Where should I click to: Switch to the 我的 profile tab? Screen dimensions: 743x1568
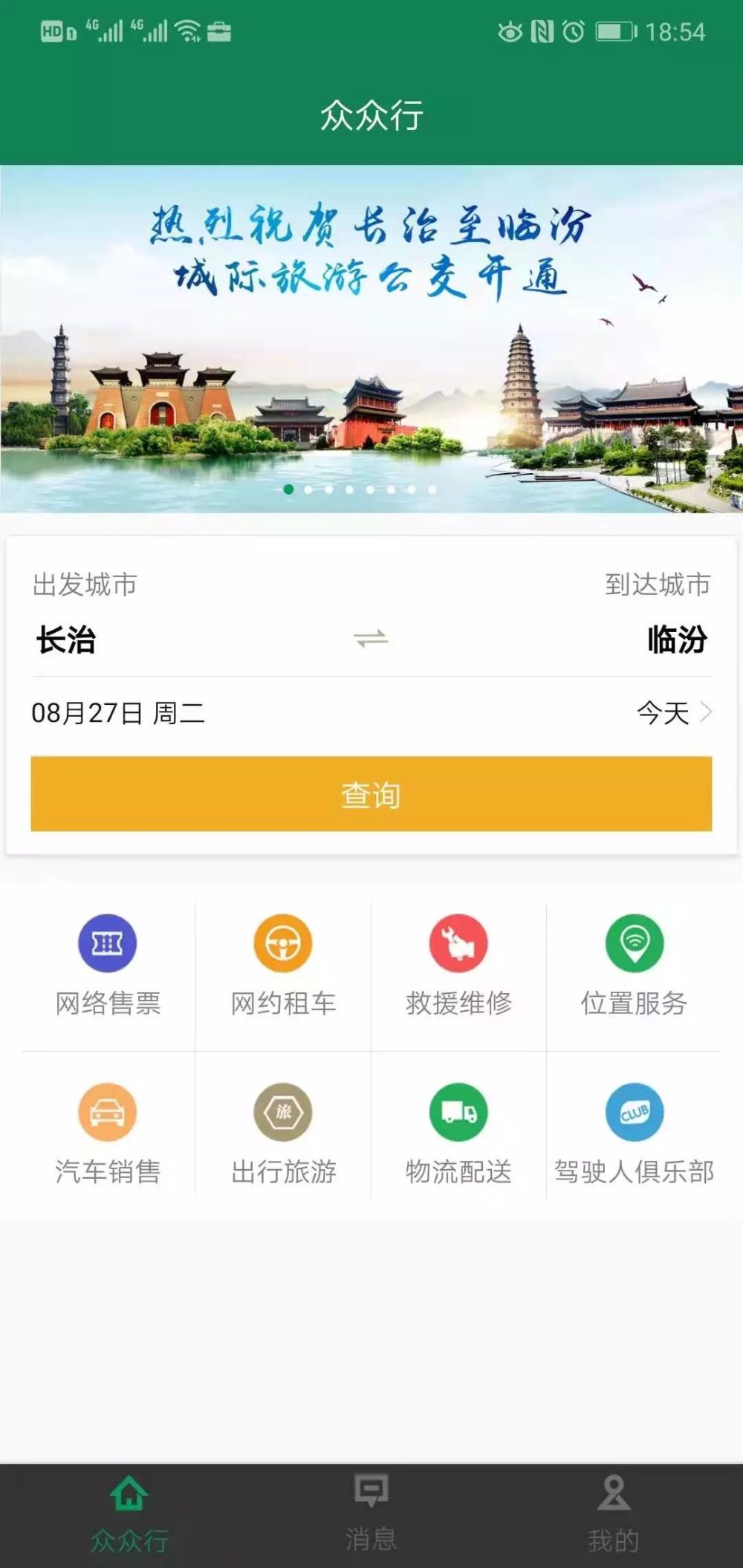[x=613, y=1515]
